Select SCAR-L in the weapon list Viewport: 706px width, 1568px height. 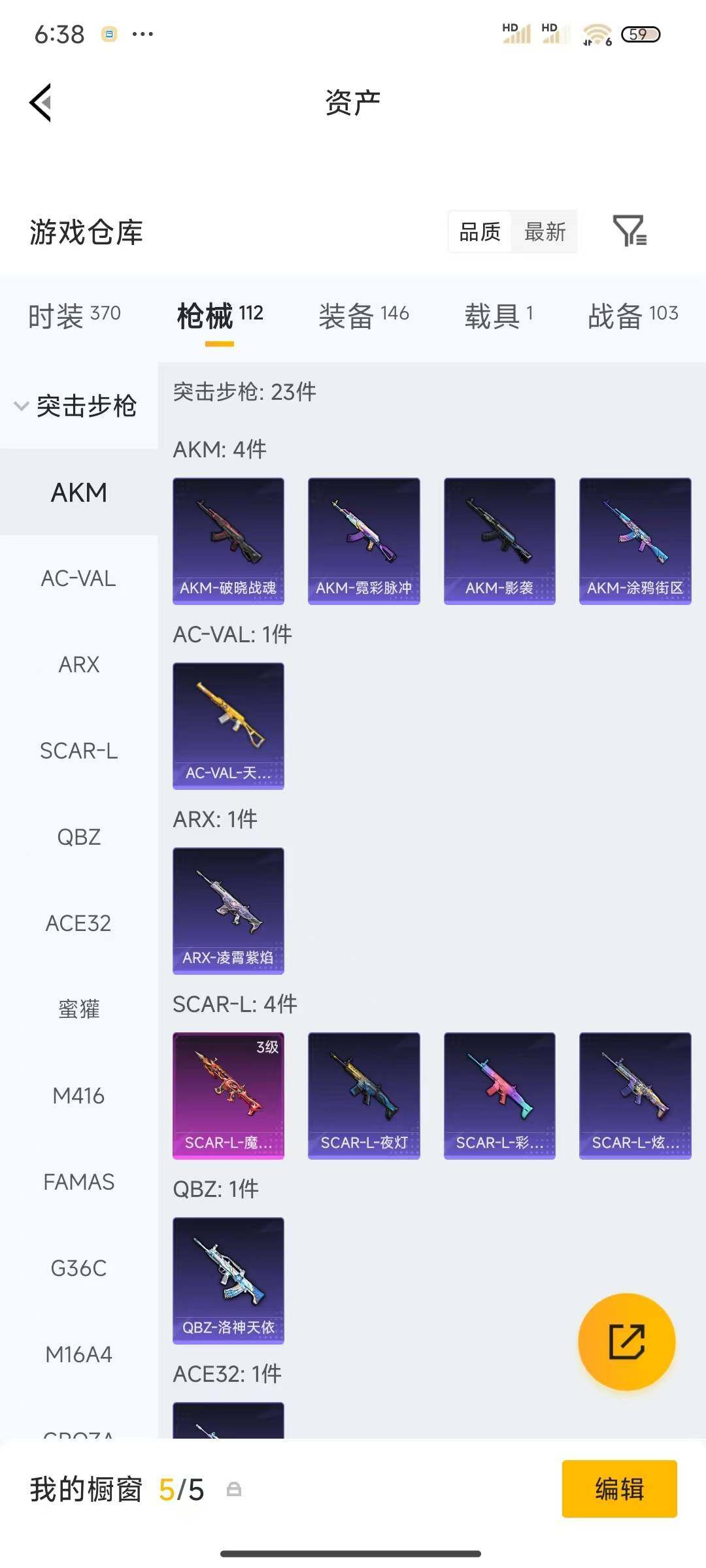coord(78,751)
